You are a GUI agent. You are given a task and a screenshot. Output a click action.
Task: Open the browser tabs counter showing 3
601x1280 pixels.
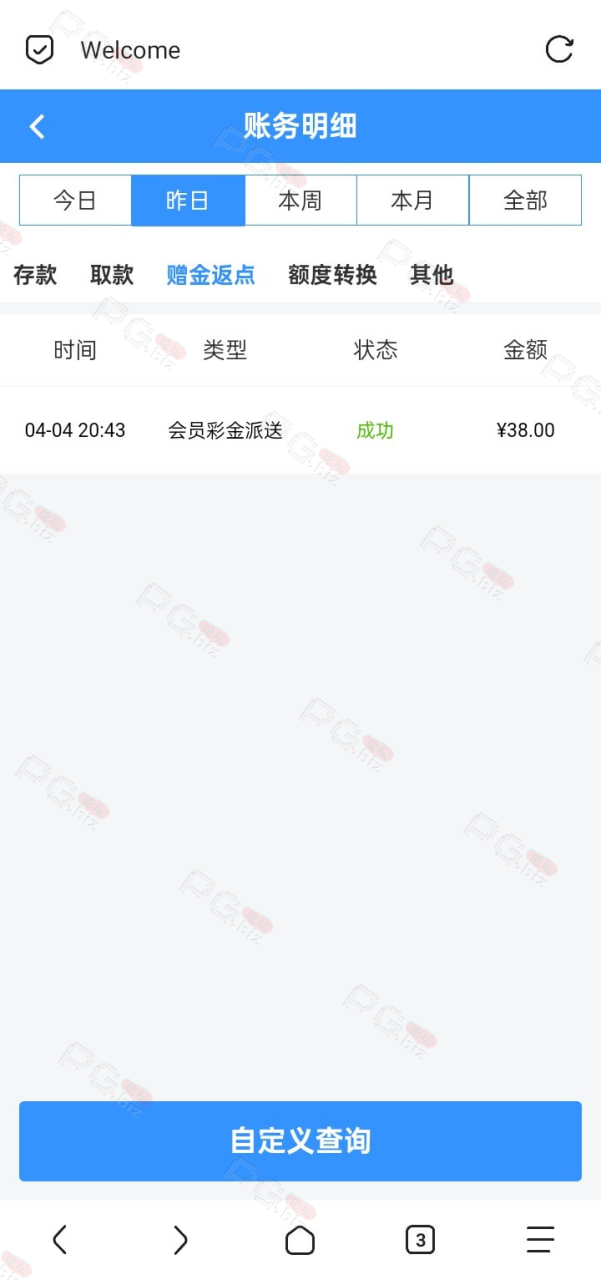point(420,1240)
